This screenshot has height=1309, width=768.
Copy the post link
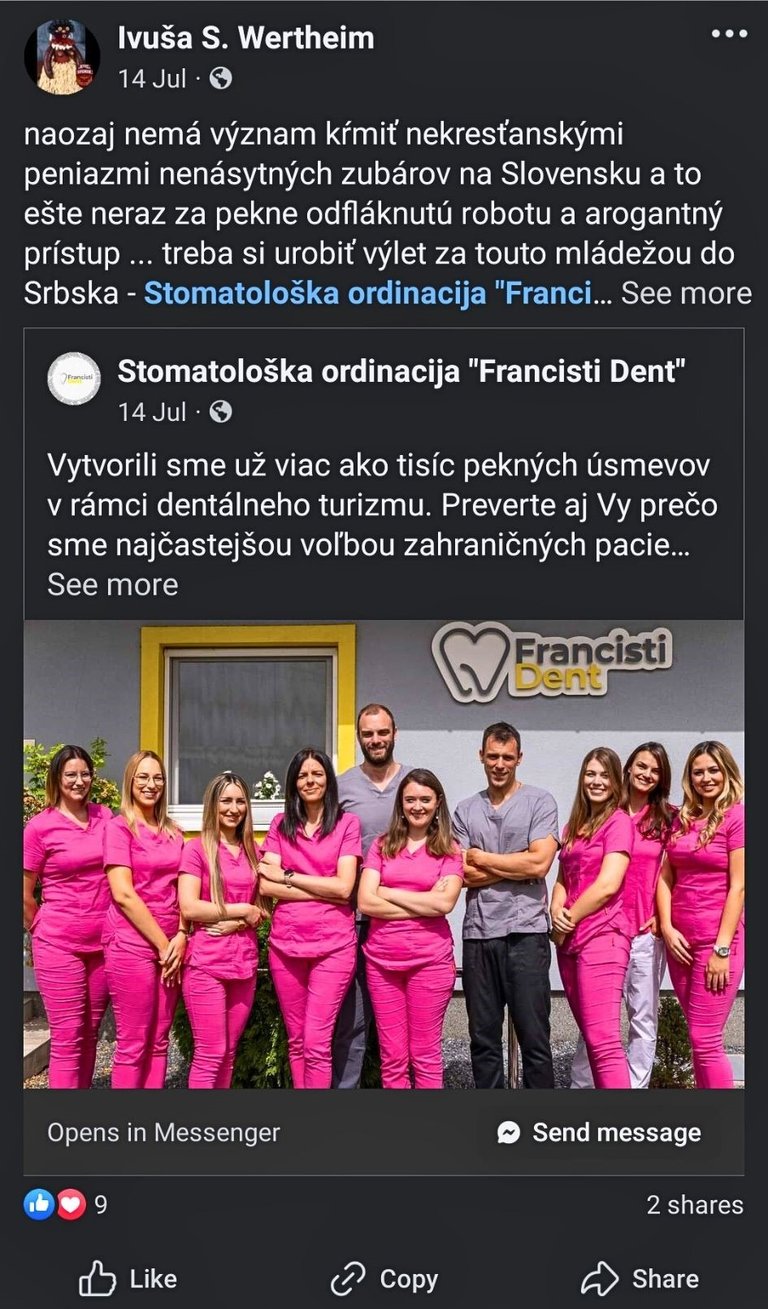coord(384,1278)
